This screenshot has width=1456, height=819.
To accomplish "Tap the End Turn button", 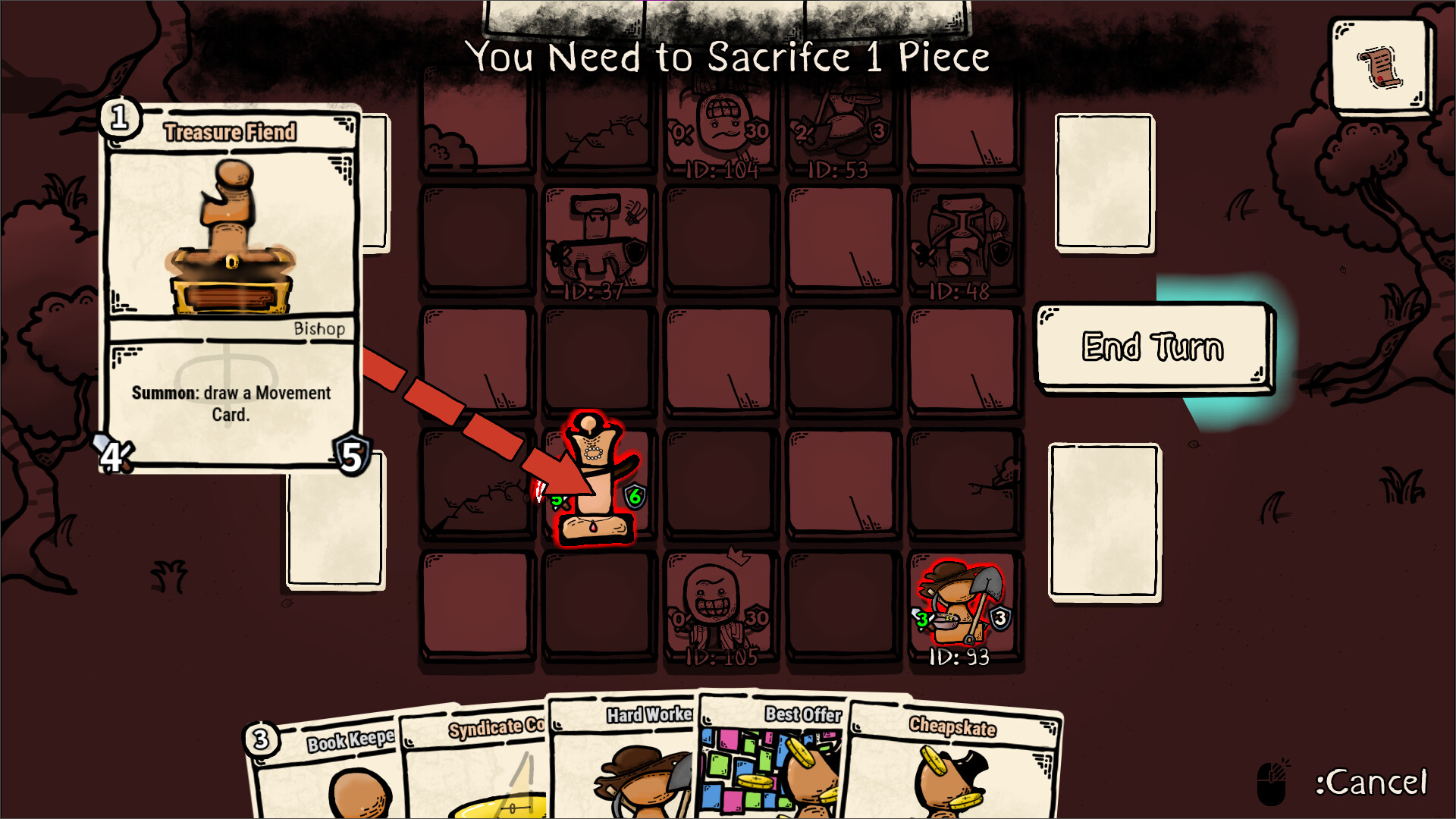I will coord(1153,347).
